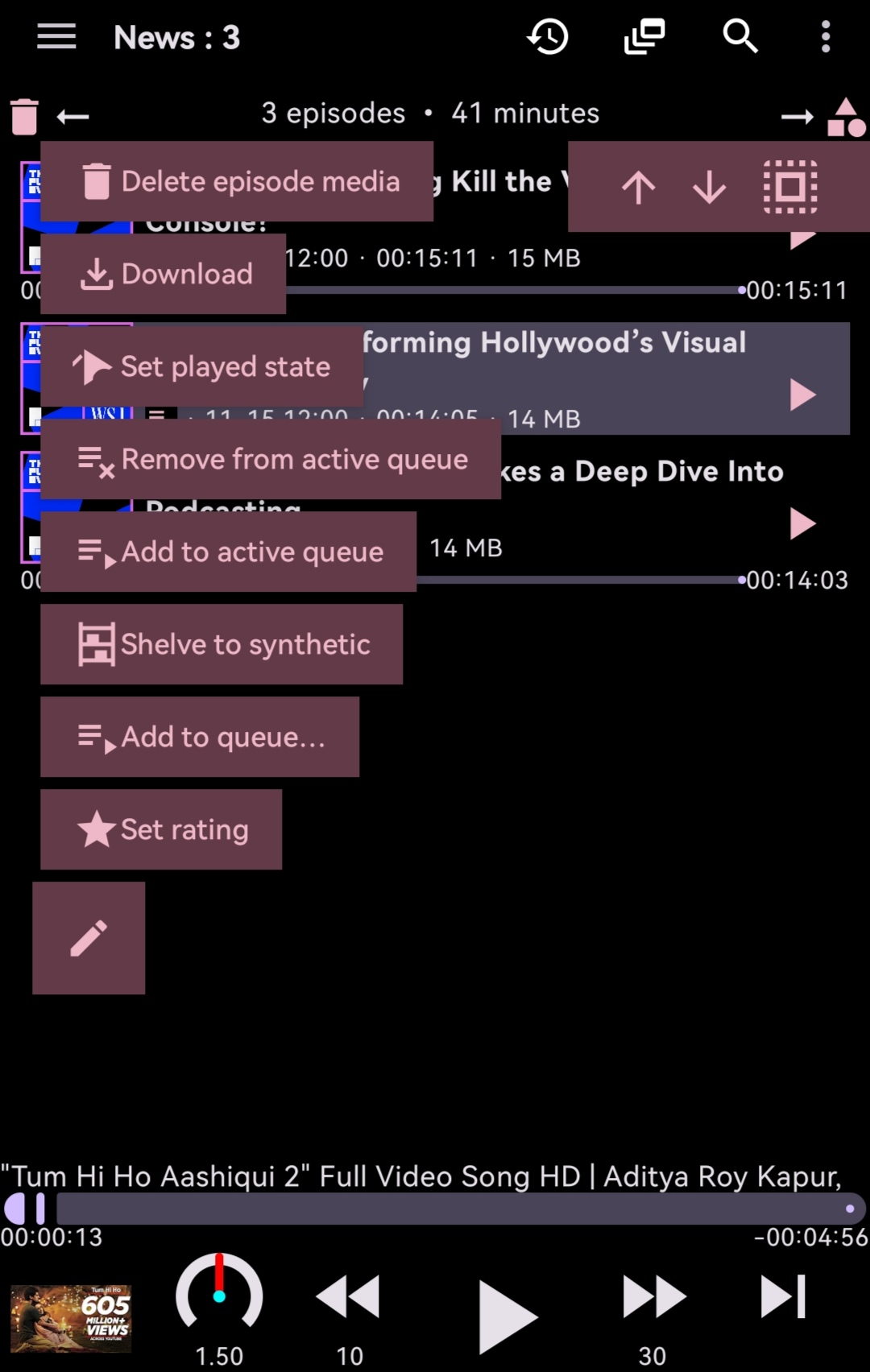Tap Set played state

coord(201,367)
